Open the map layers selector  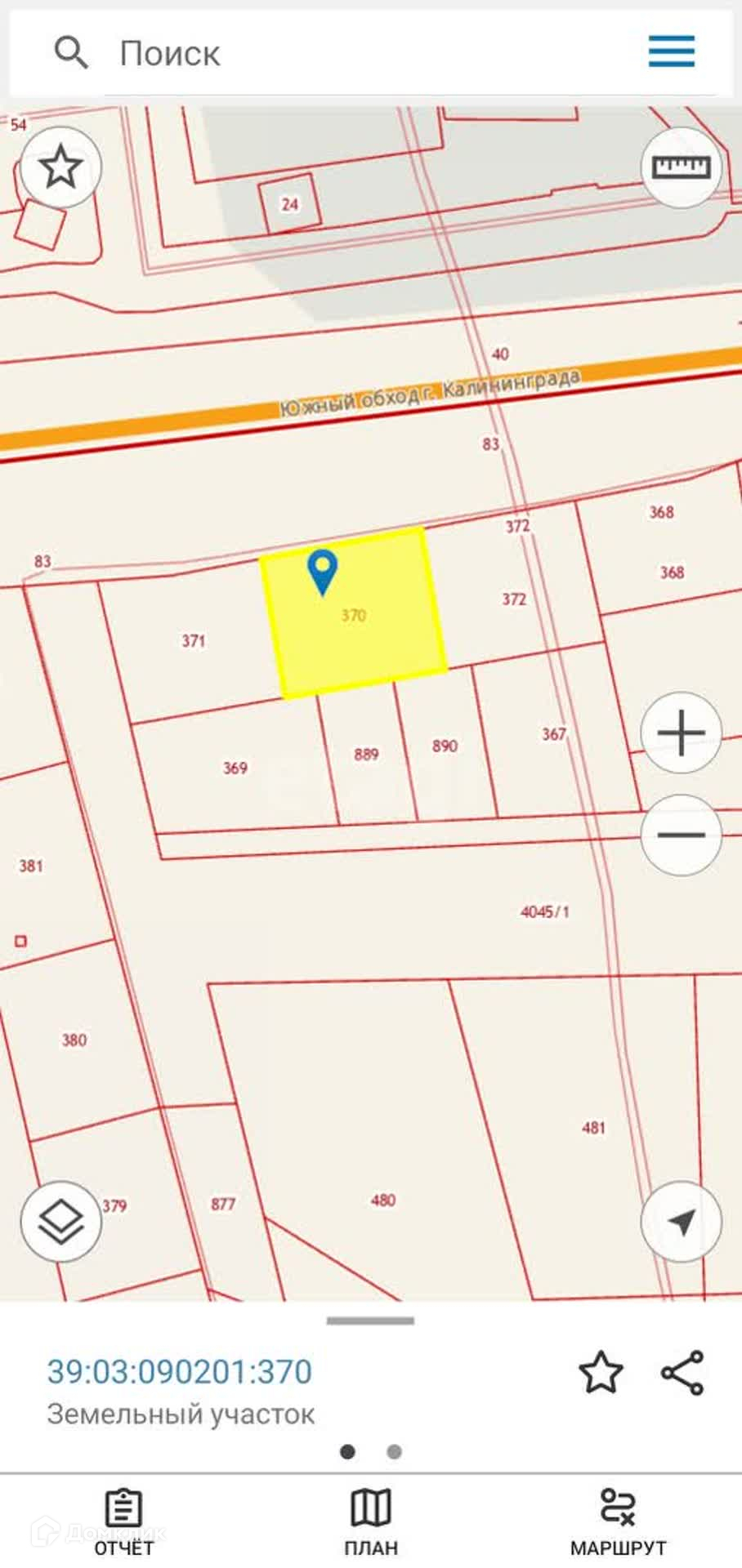pyautogui.click(x=61, y=1222)
